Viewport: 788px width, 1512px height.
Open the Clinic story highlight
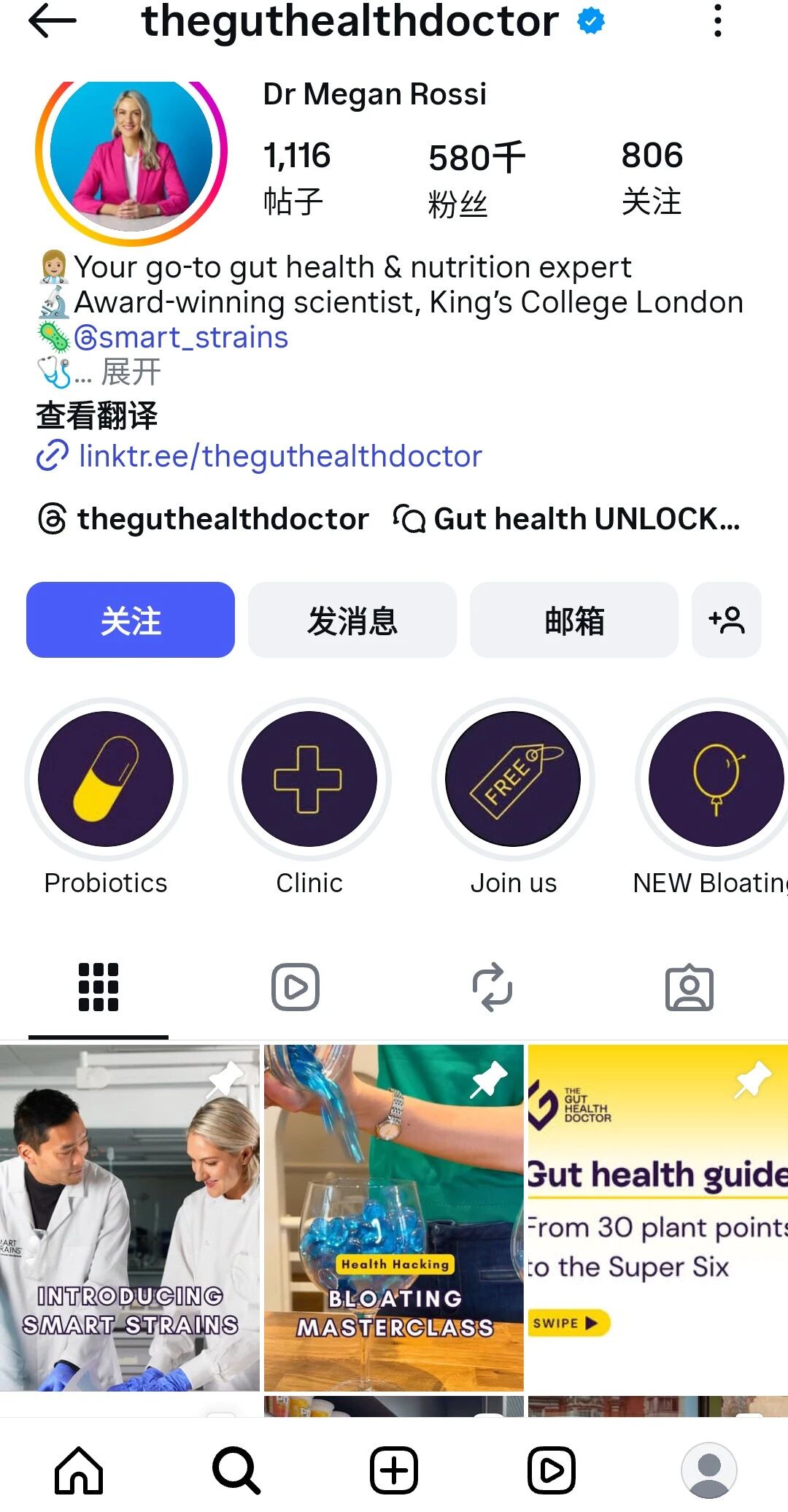click(309, 779)
